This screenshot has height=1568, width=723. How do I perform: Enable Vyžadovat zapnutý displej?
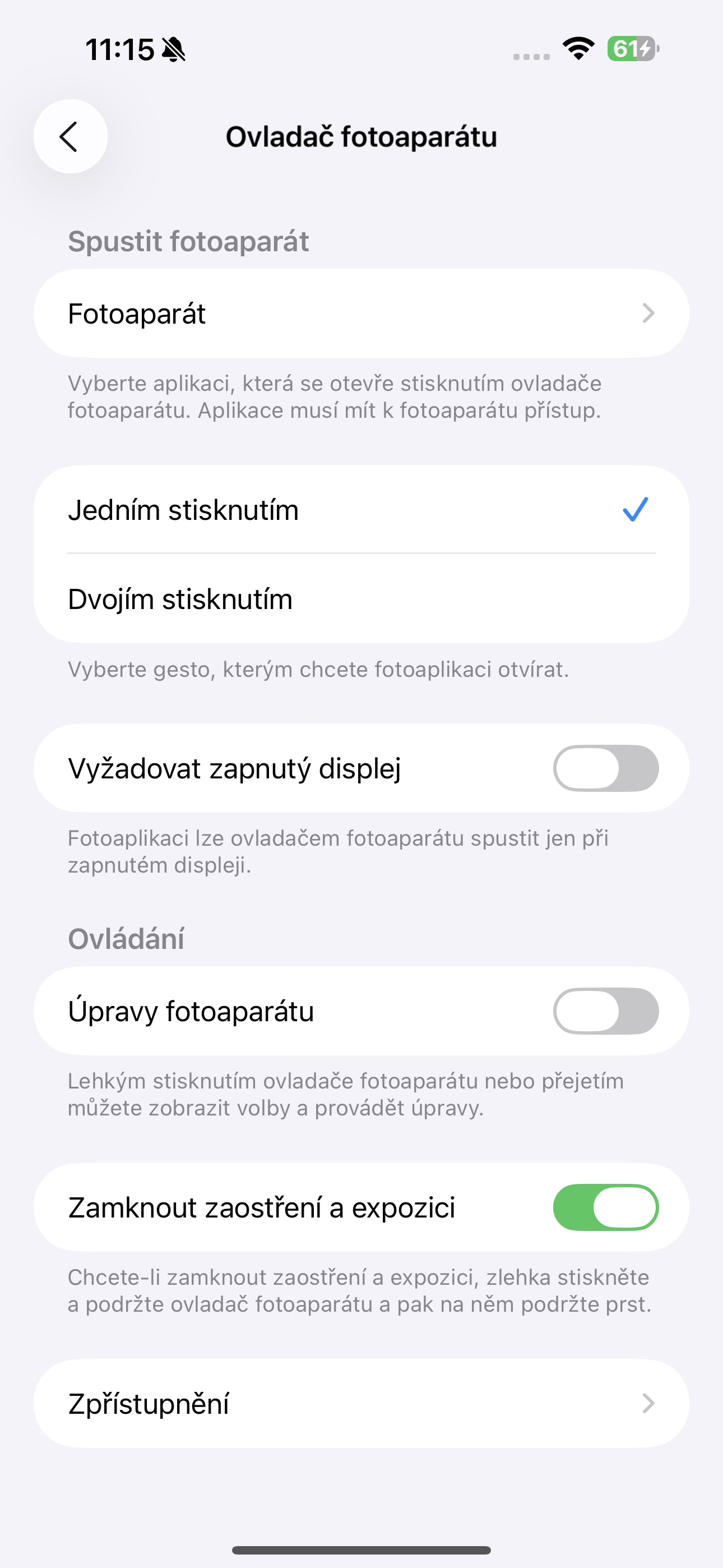click(x=605, y=768)
